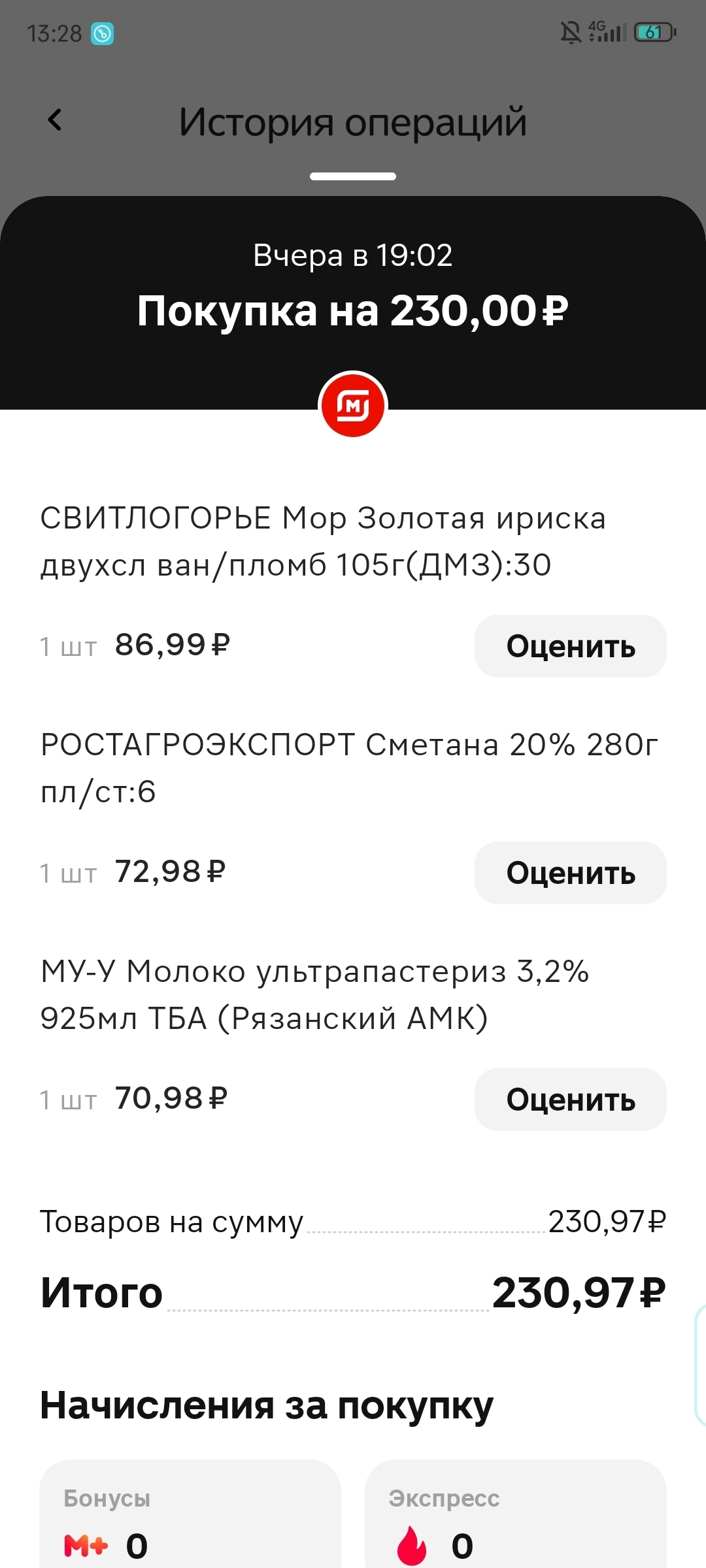Viewport: 706px width, 1568px height.
Task: Rate the РОСТАГРОЭКСПОРТ Сметана 20% item
Action: point(570,873)
